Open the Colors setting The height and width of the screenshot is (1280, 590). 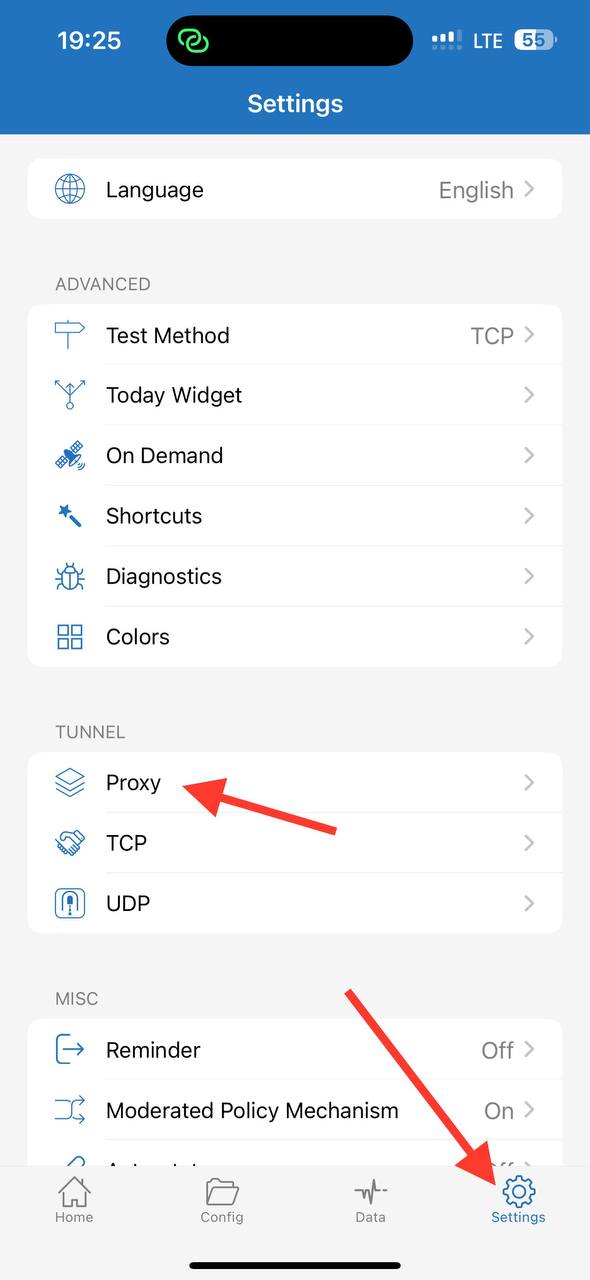[294, 636]
